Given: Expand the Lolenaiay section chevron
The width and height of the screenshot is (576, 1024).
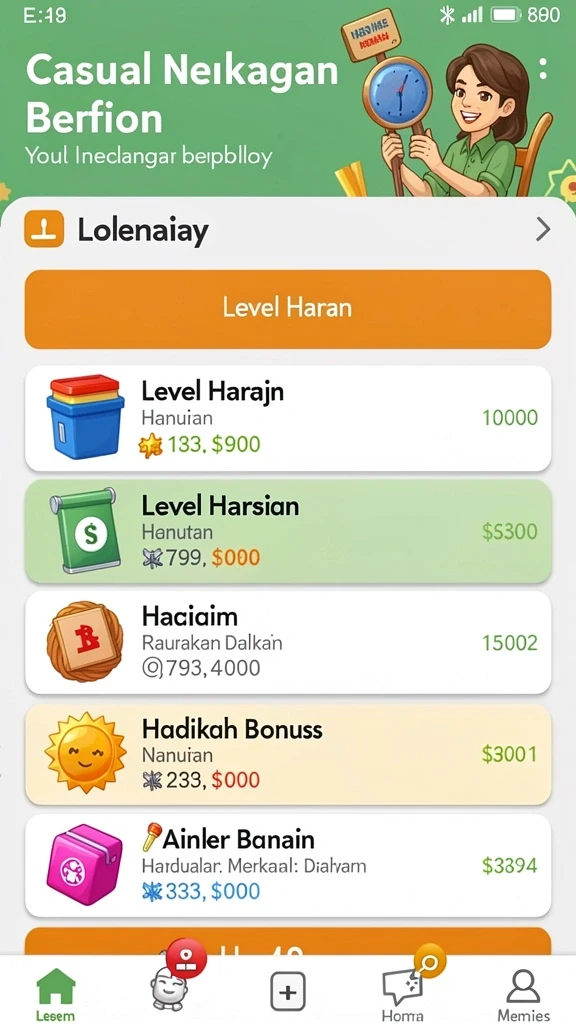Looking at the screenshot, I should [543, 230].
